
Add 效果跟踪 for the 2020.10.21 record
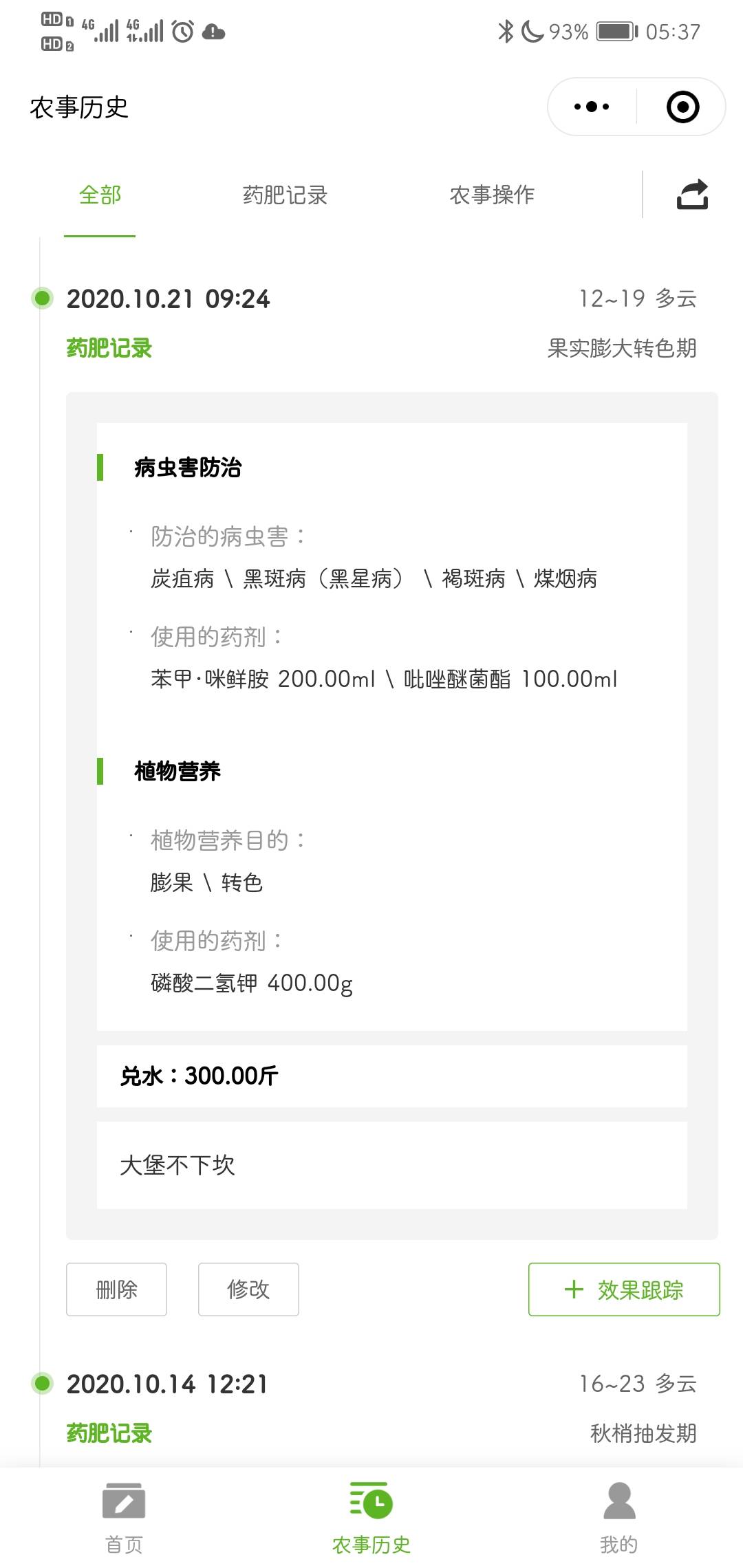click(624, 1289)
